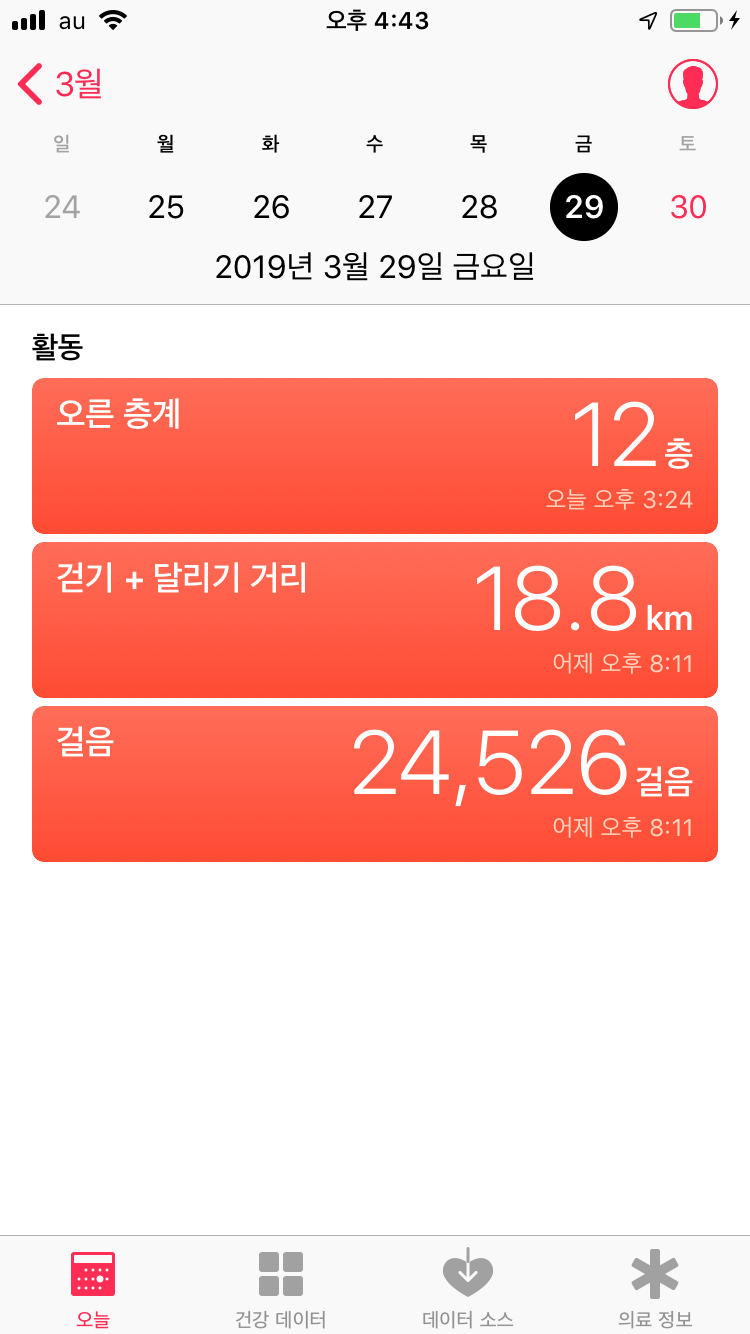Select the 26th in the week row
This screenshot has height=1334, width=750.
click(x=271, y=207)
